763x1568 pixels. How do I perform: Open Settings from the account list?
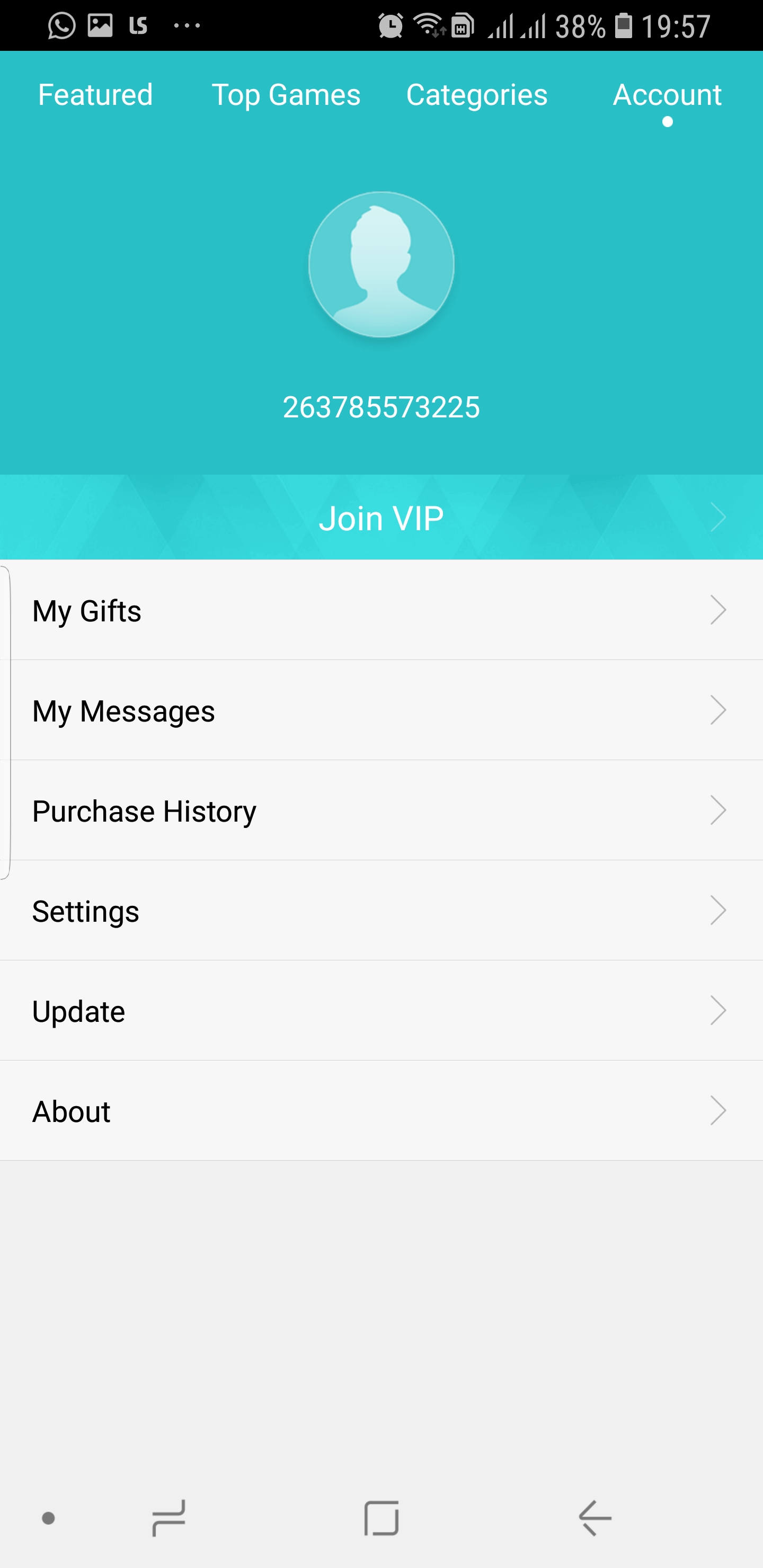[85, 910]
